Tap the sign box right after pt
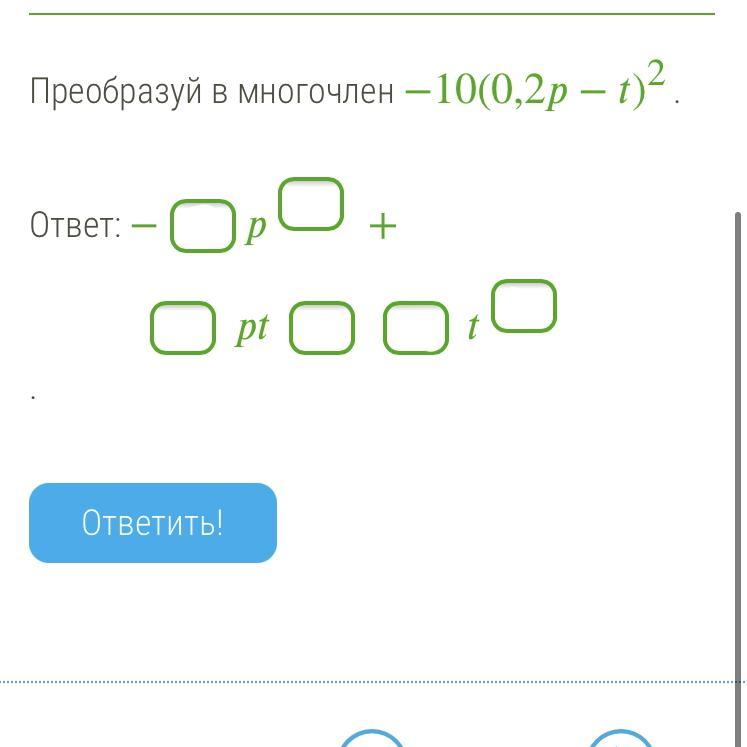The width and height of the screenshot is (747, 747). (321, 328)
